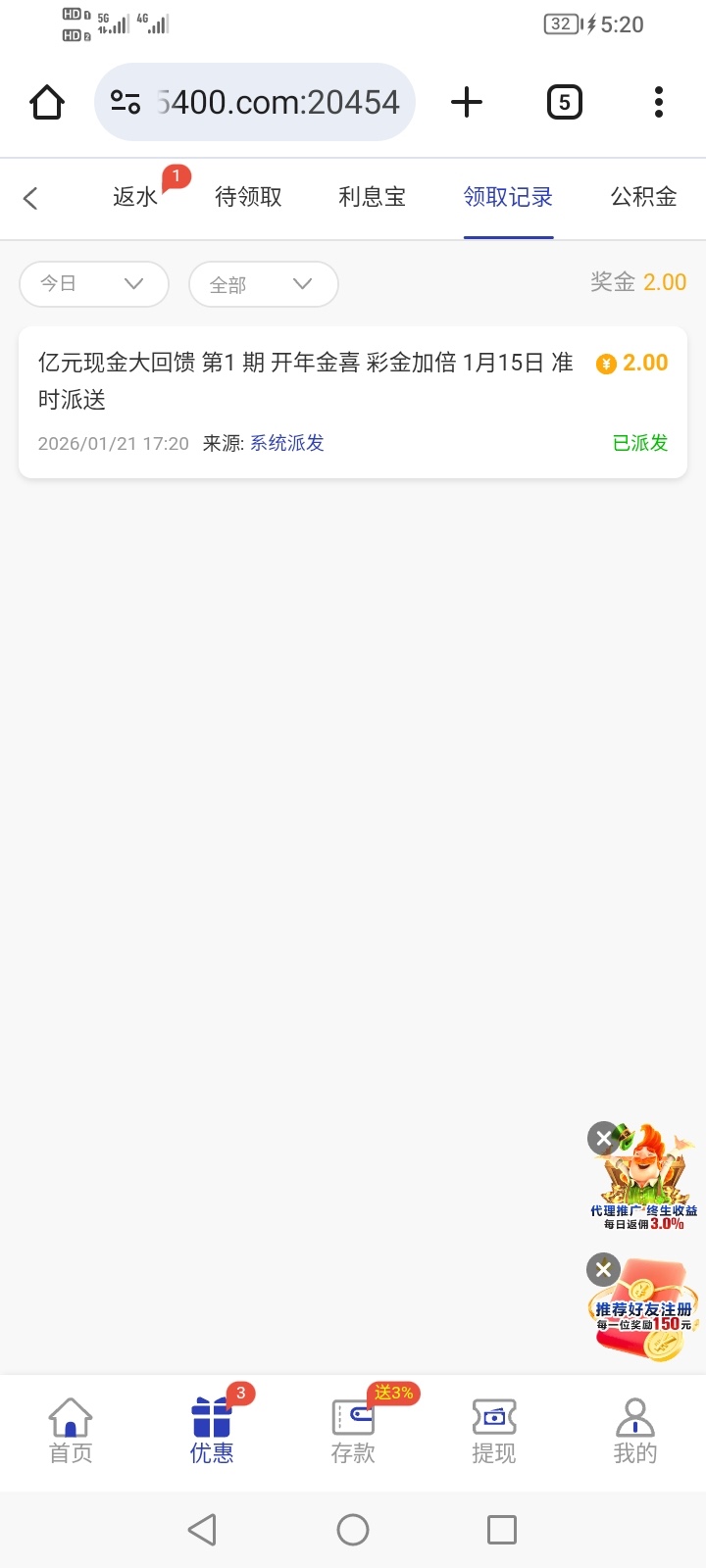Select the 公积金 tab
Screen dimensions: 706x1568
(x=643, y=197)
